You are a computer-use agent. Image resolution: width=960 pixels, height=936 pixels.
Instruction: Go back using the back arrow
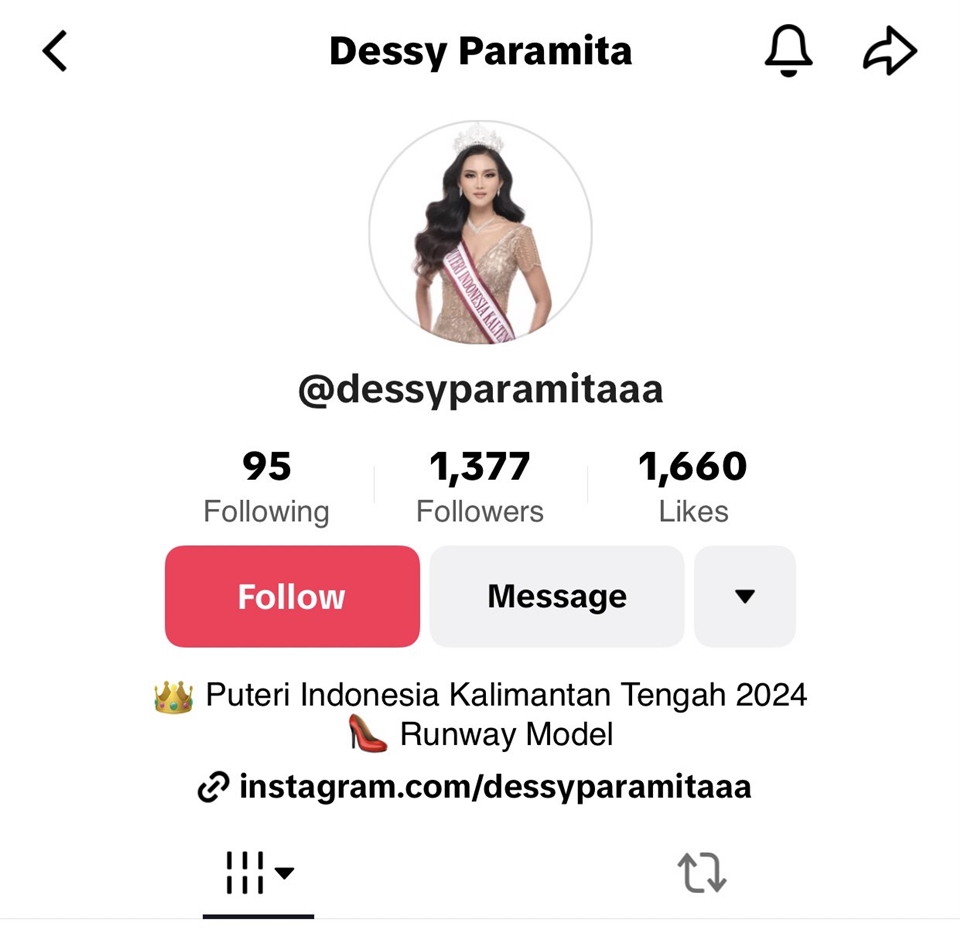(56, 51)
